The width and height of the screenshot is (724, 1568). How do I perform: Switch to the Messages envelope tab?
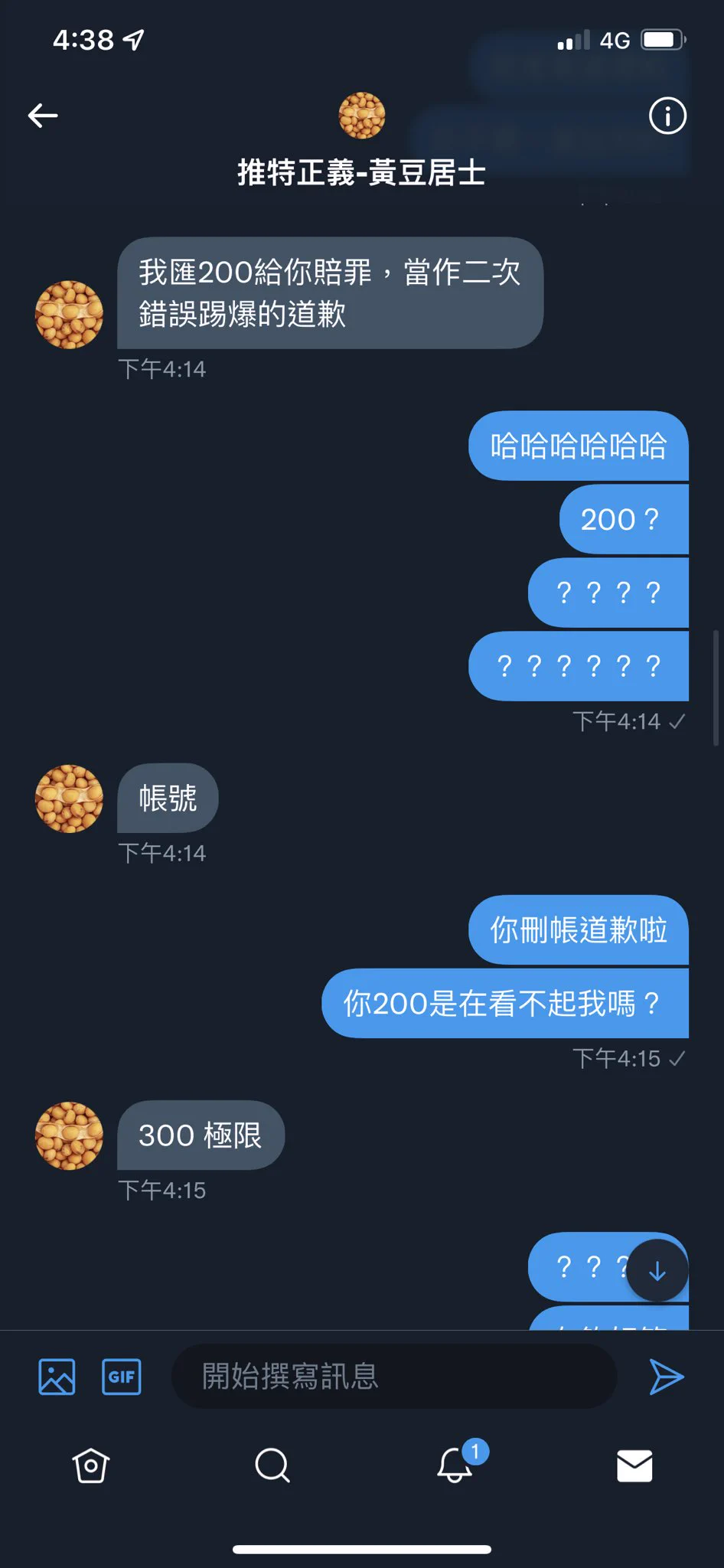[x=634, y=1465]
